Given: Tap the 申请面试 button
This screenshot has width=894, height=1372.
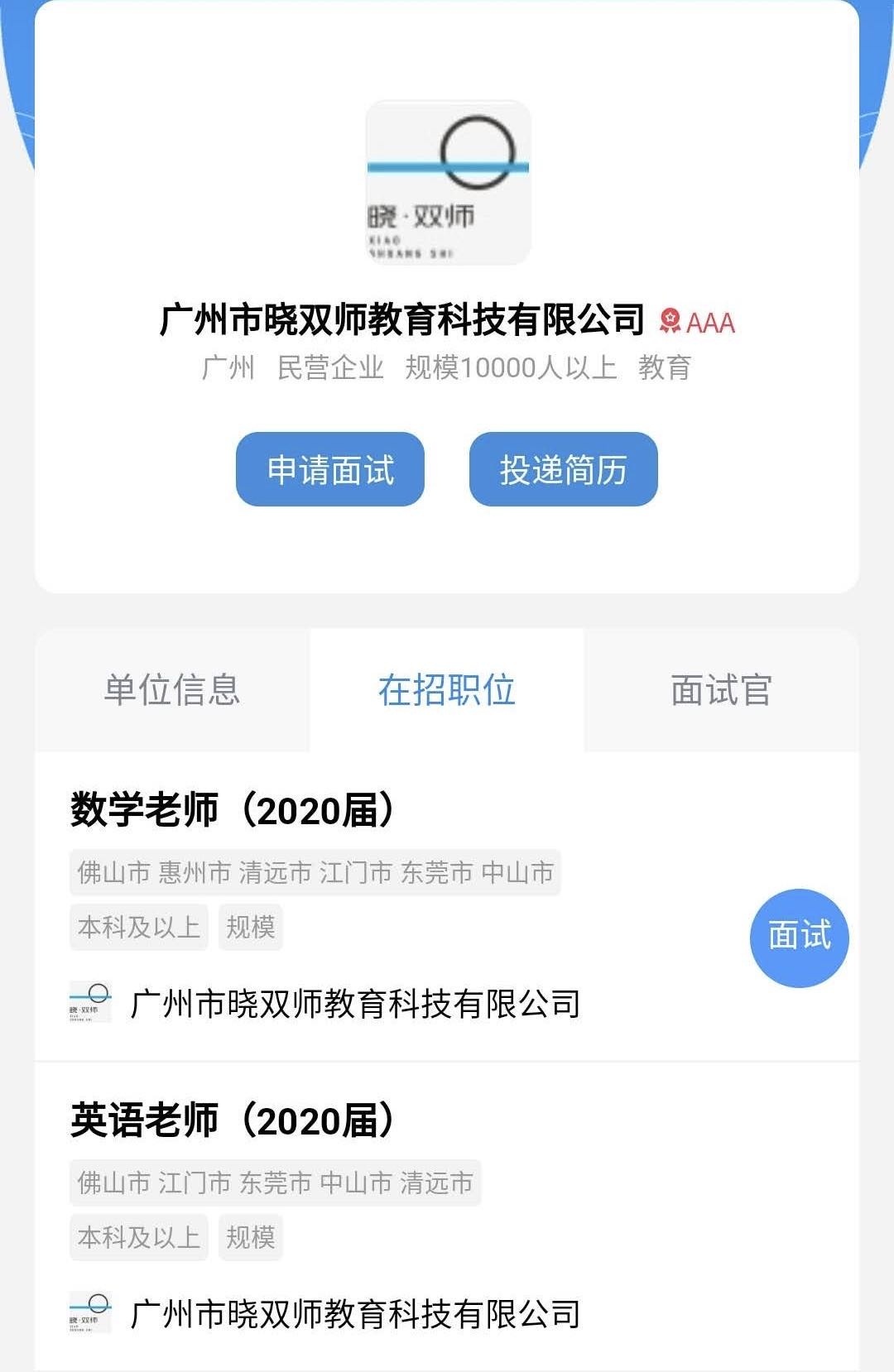Looking at the screenshot, I should [x=329, y=469].
